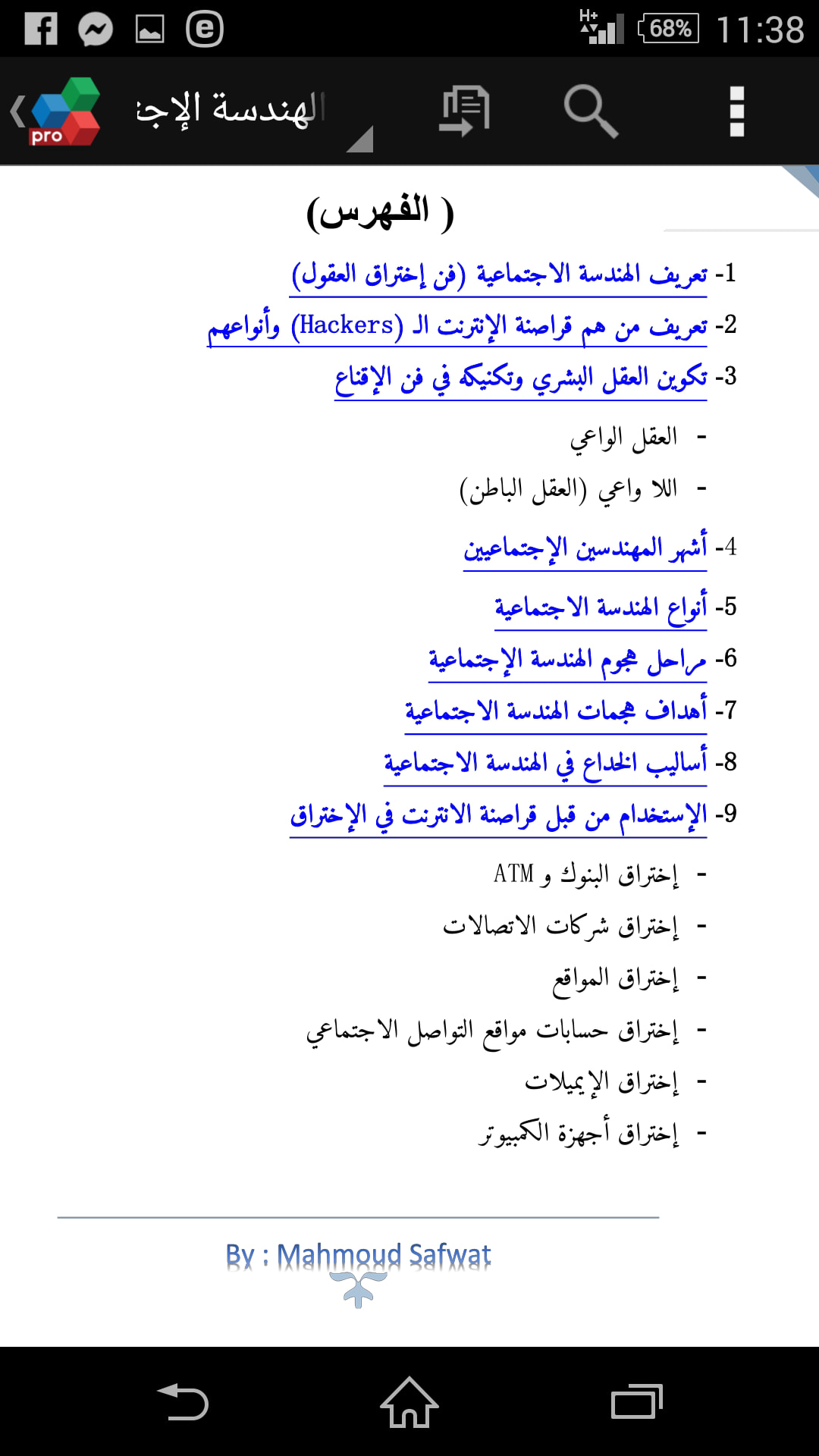Viewport: 819px width, 1456px height.
Task: Open link 8 أساليب الخداع
Action: 545,763
